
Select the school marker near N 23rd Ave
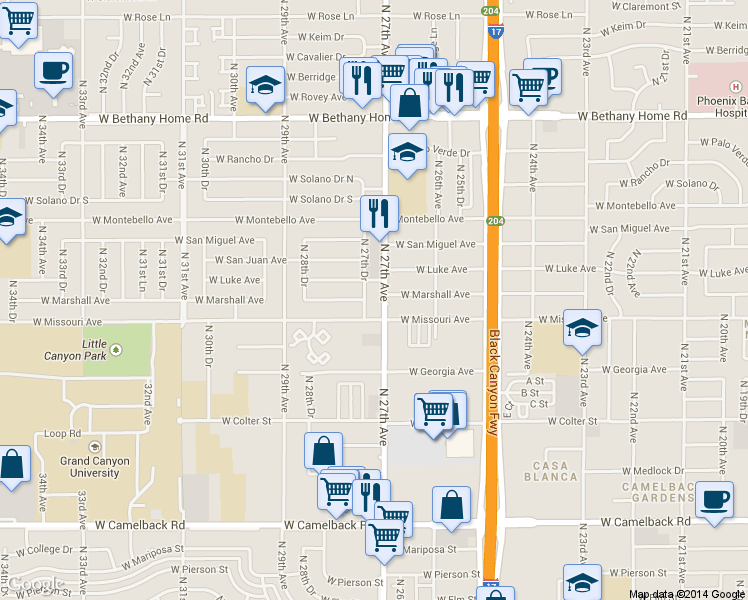click(x=582, y=328)
